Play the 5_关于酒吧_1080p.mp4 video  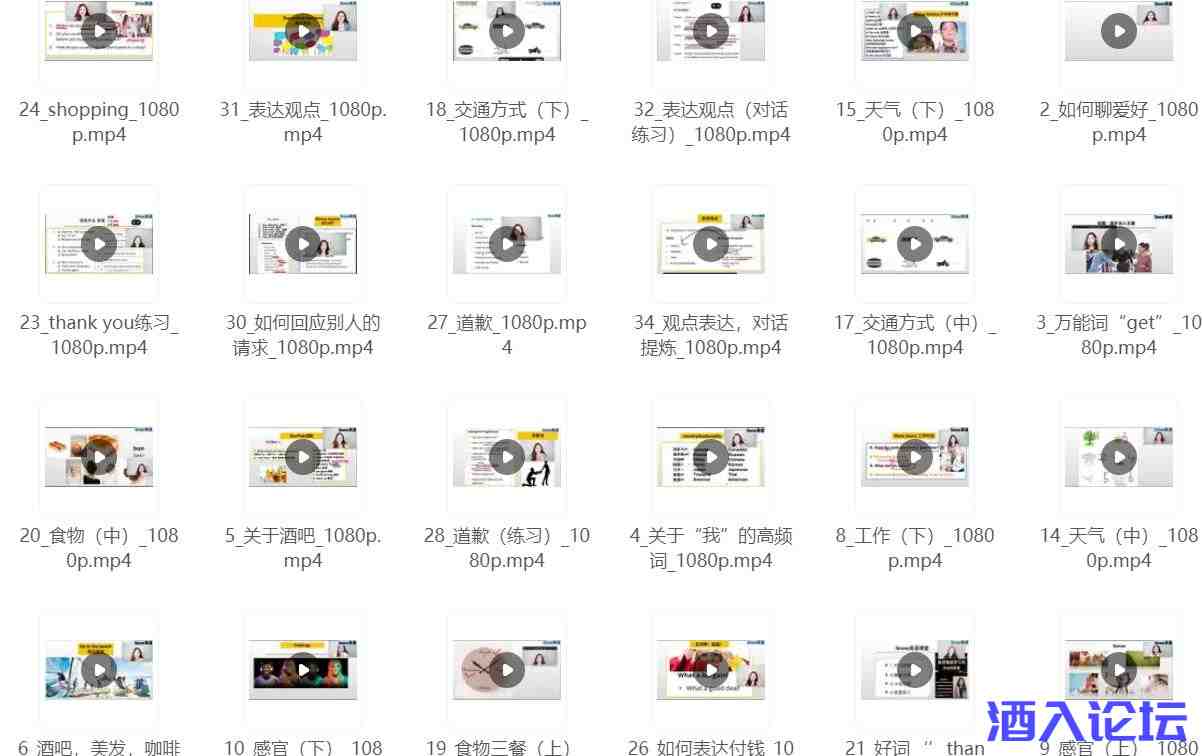click(303, 457)
